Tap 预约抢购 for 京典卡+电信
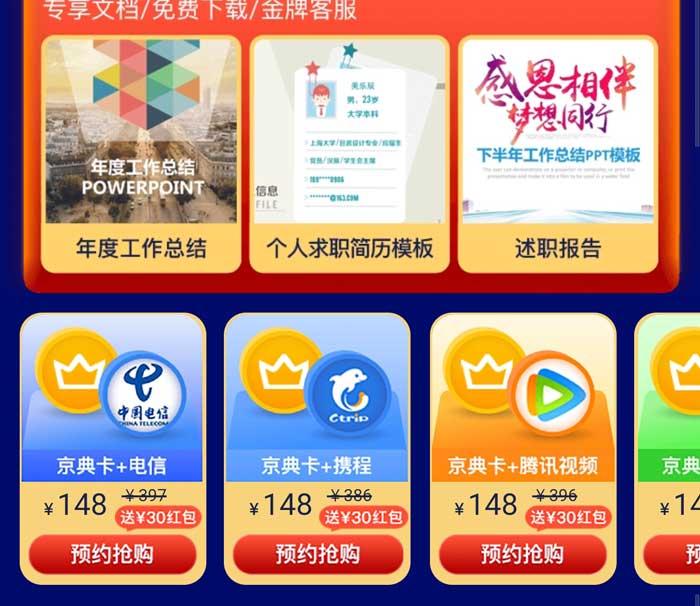 click(113, 554)
